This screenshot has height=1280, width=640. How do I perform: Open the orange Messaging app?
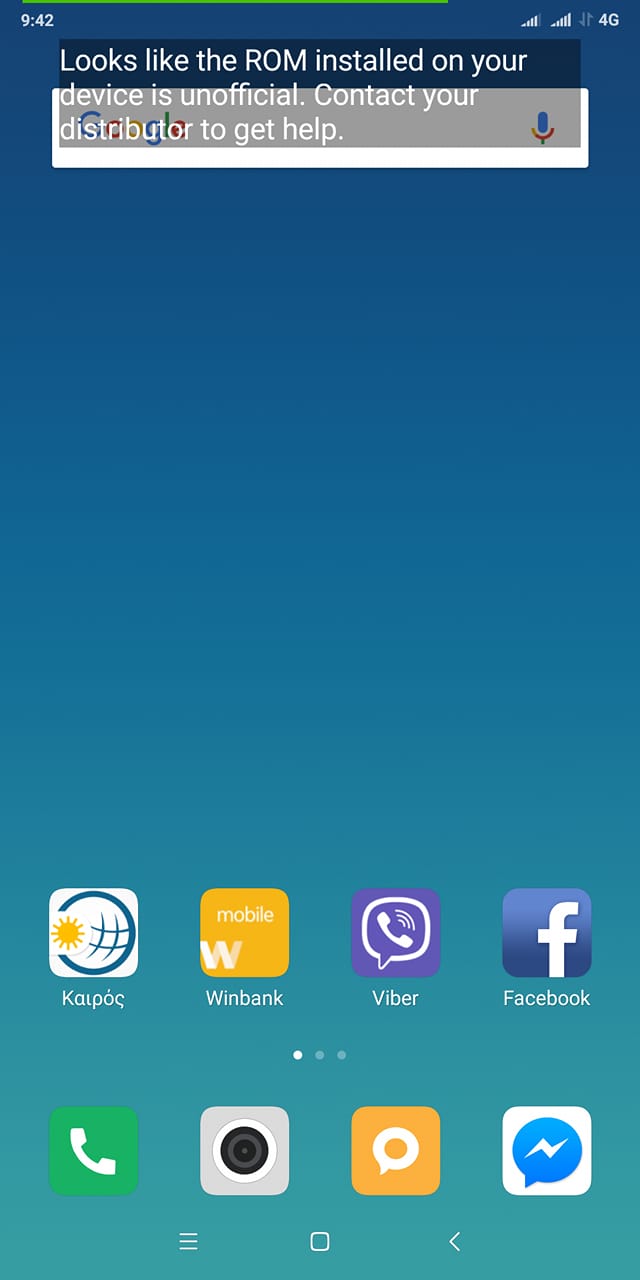pos(395,1150)
